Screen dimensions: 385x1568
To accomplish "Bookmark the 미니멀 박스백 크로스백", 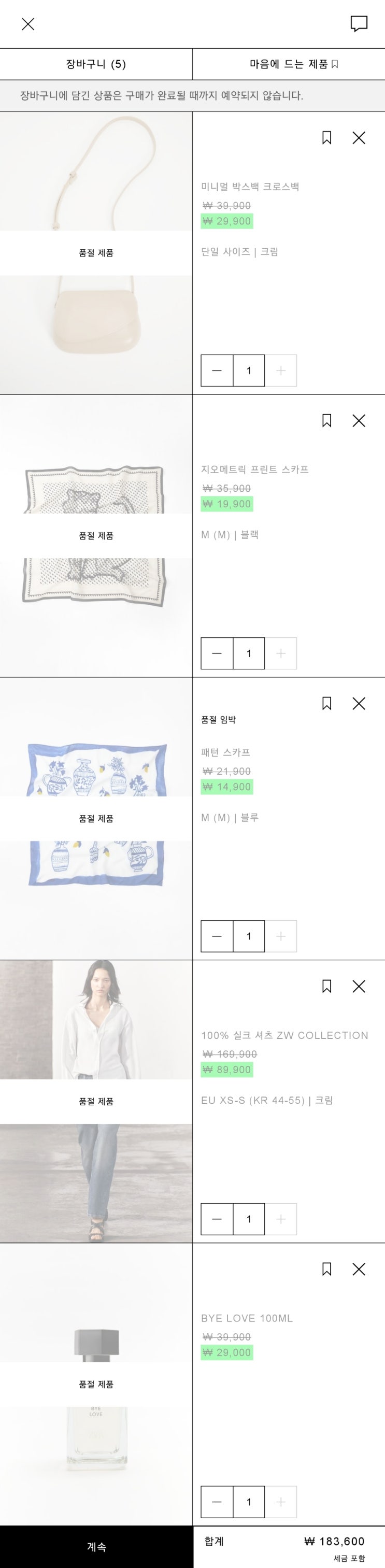I will [326, 138].
